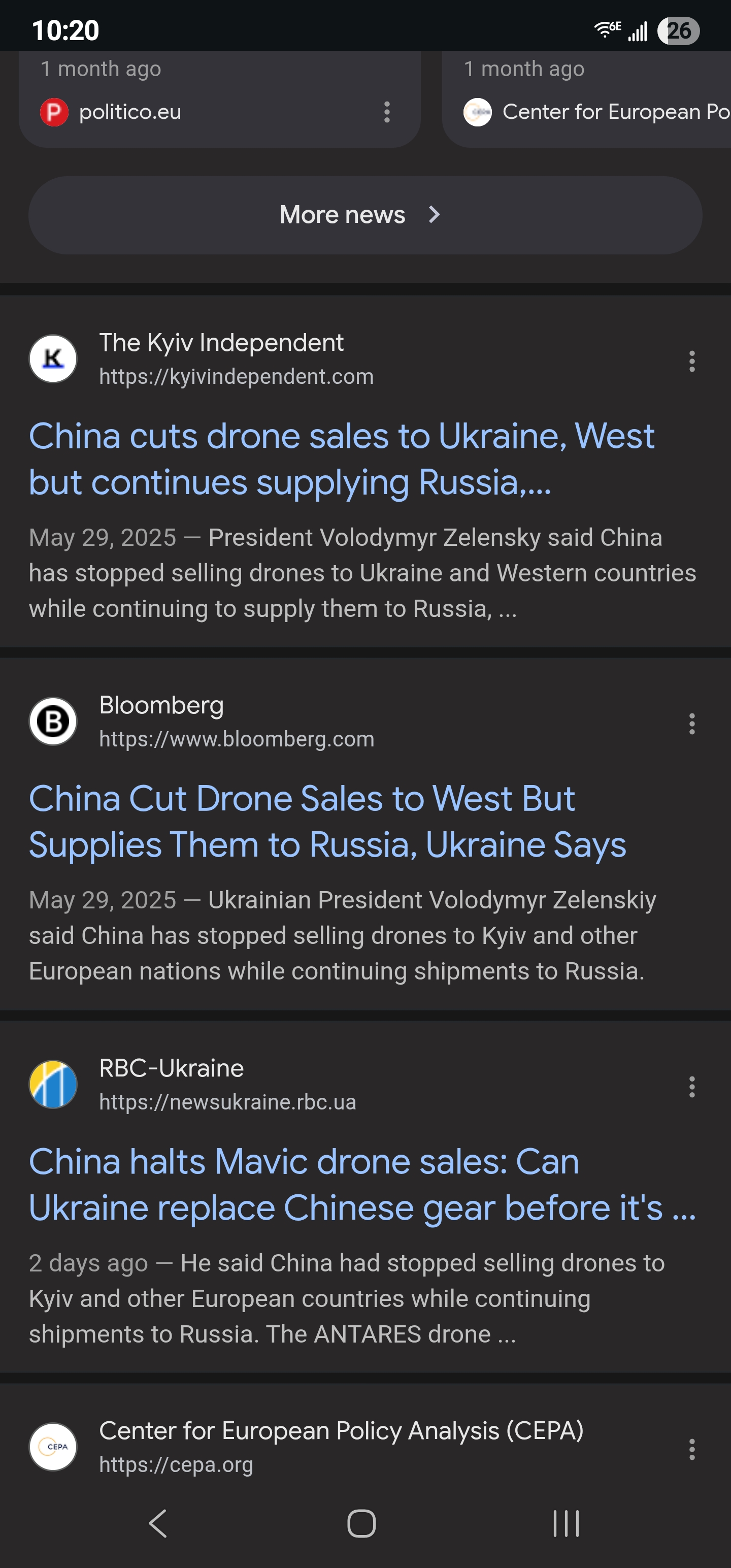Open Kyiv Independent article on China drone sales
731x1568 pixels.
[x=342, y=459]
